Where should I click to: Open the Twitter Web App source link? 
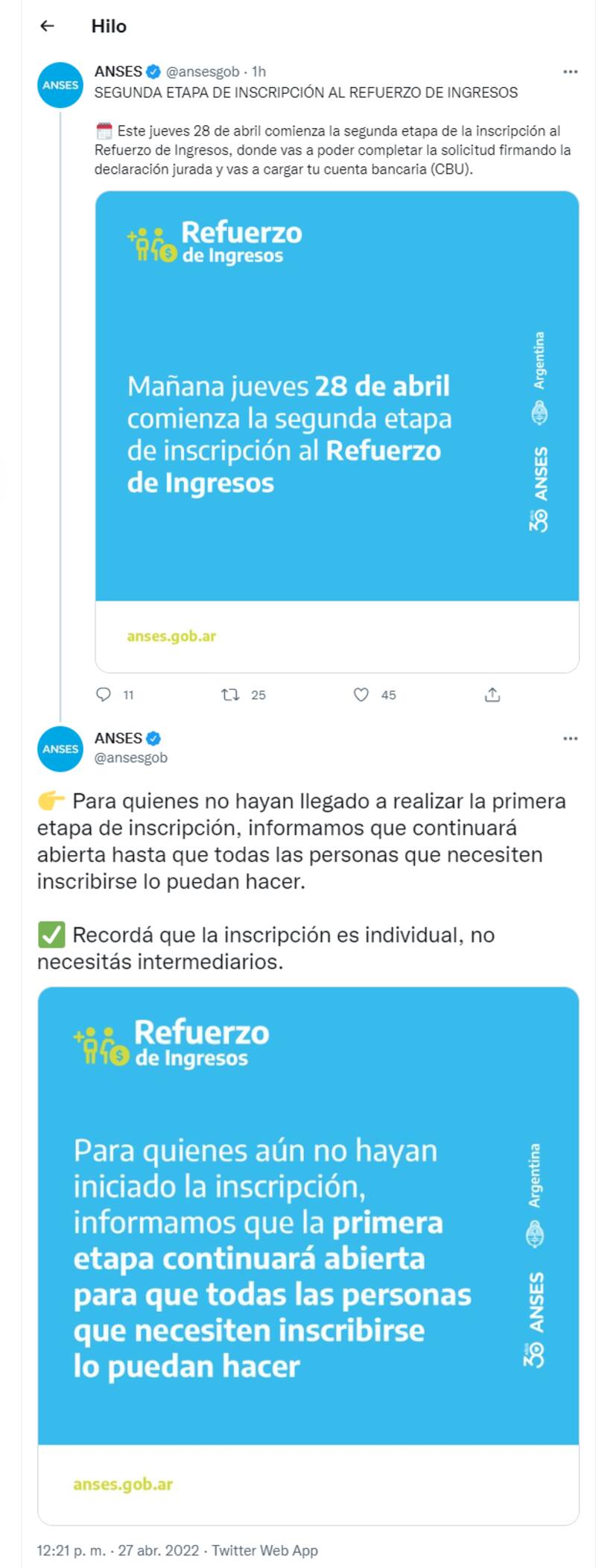[x=264, y=1550]
